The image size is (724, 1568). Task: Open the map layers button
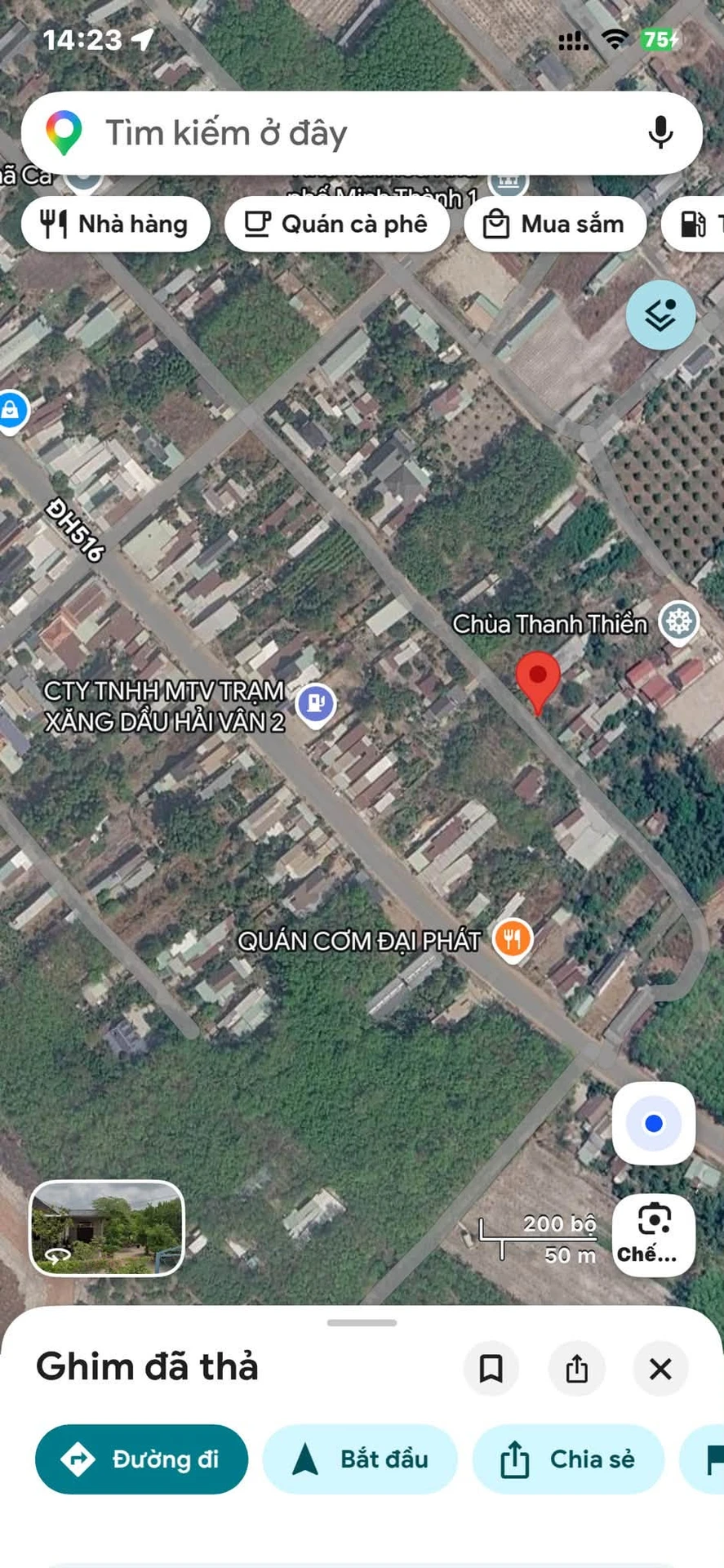(660, 315)
